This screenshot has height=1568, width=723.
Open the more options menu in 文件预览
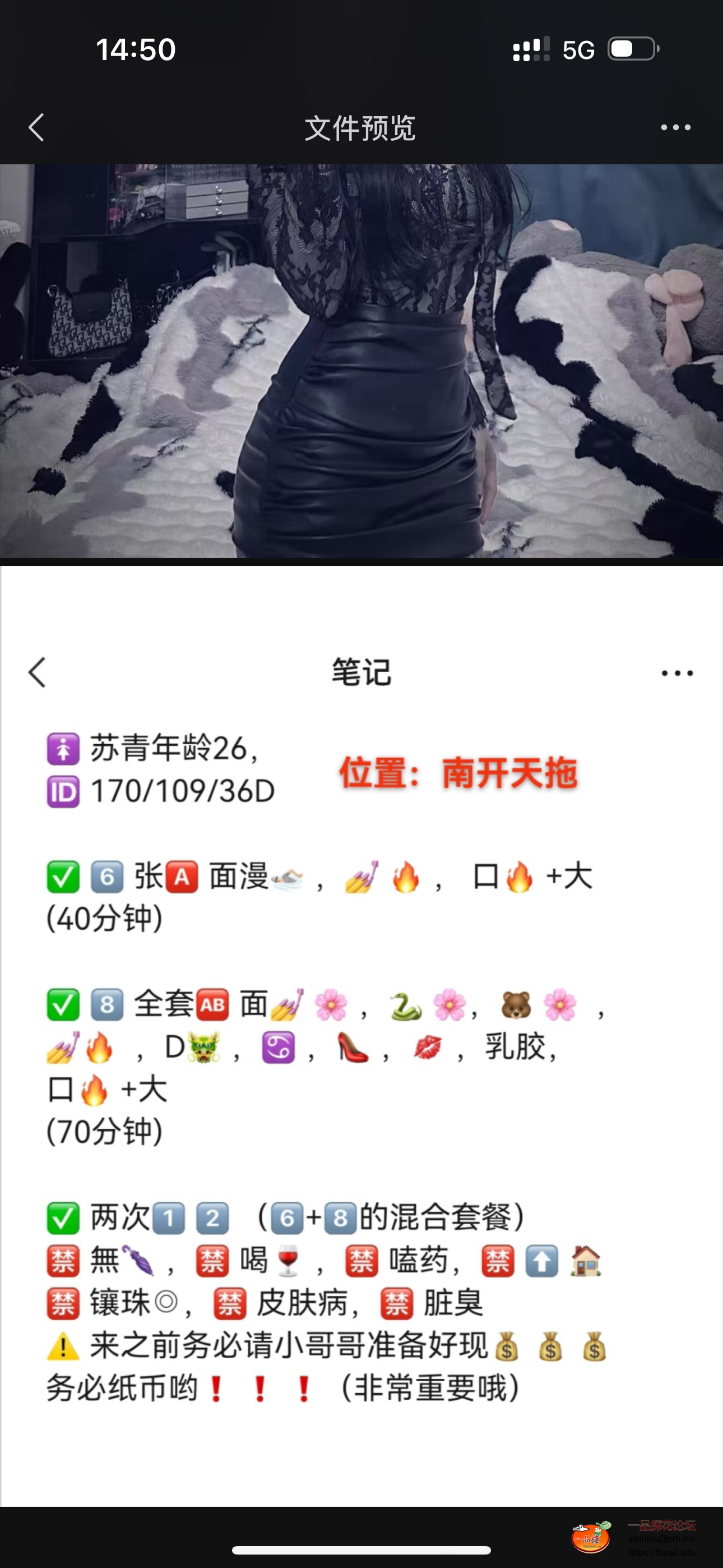point(675,127)
